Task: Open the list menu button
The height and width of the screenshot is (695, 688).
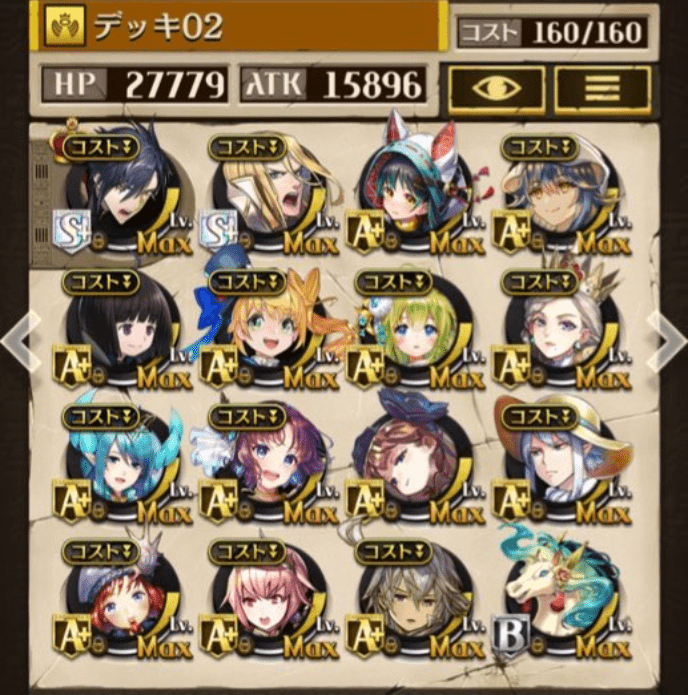Action: (x=602, y=89)
